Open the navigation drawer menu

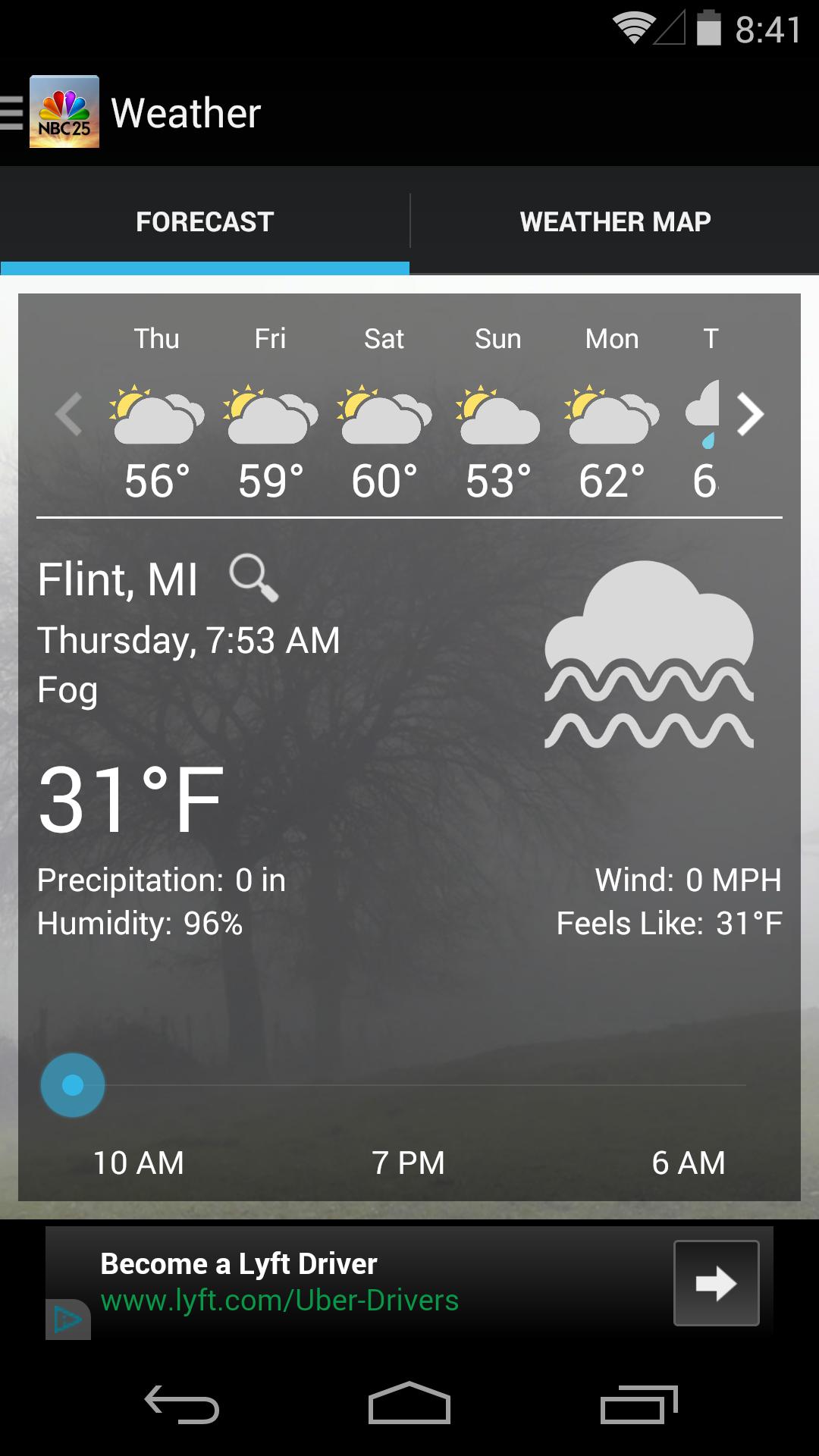pos(9,112)
